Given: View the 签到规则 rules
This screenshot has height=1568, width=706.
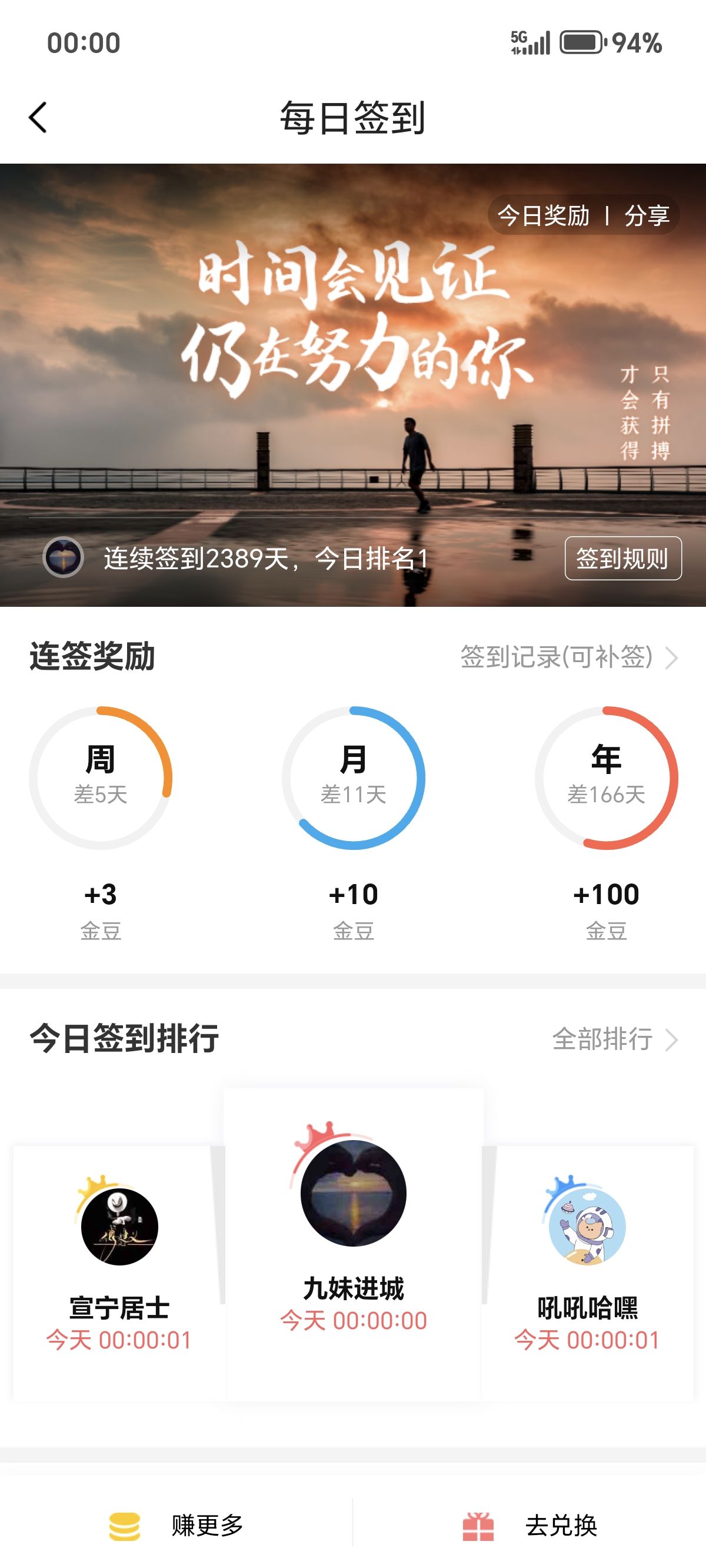Looking at the screenshot, I should pos(622,558).
